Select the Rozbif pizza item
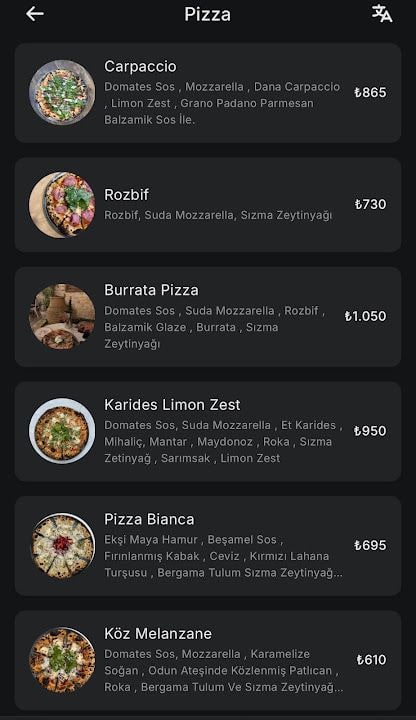 point(208,205)
